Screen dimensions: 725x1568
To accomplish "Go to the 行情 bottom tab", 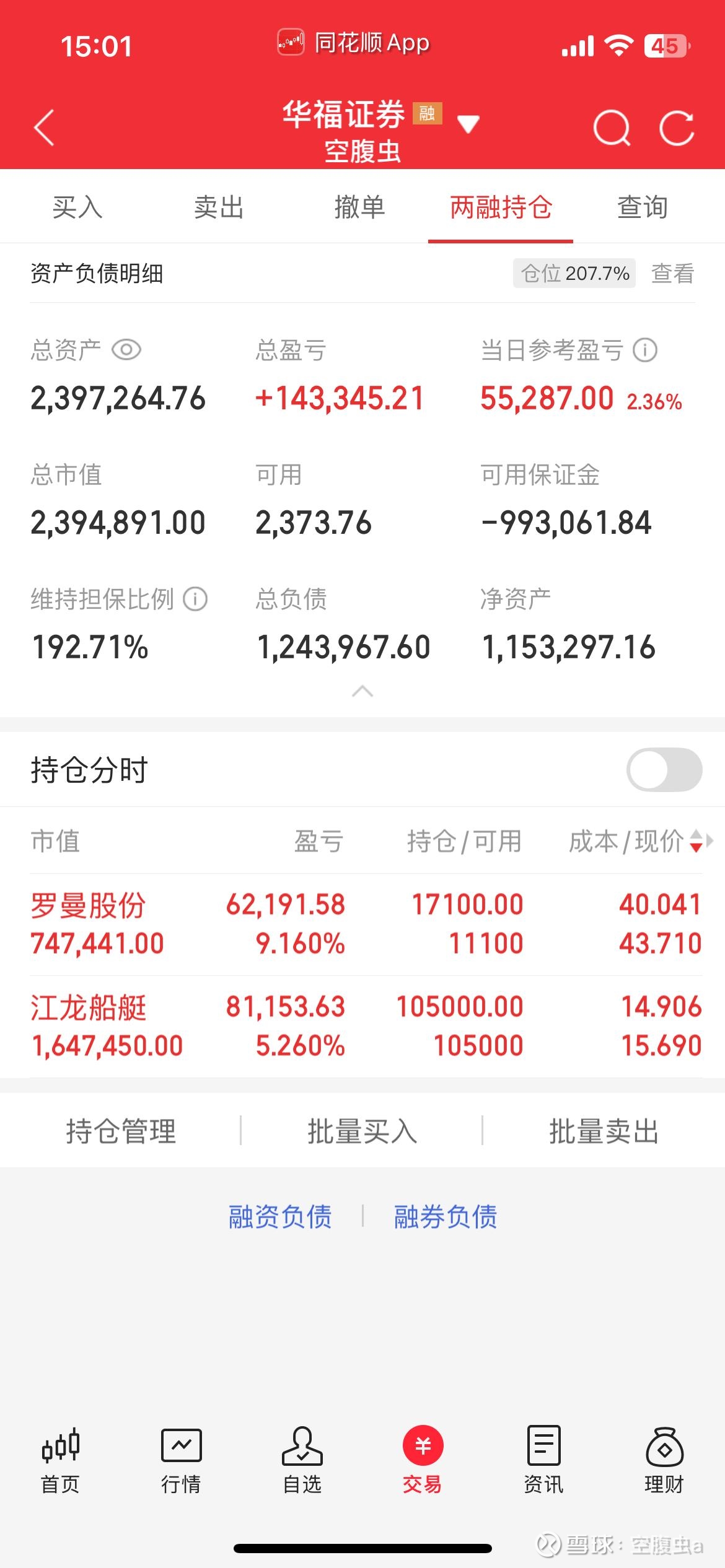I will [181, 1461].
